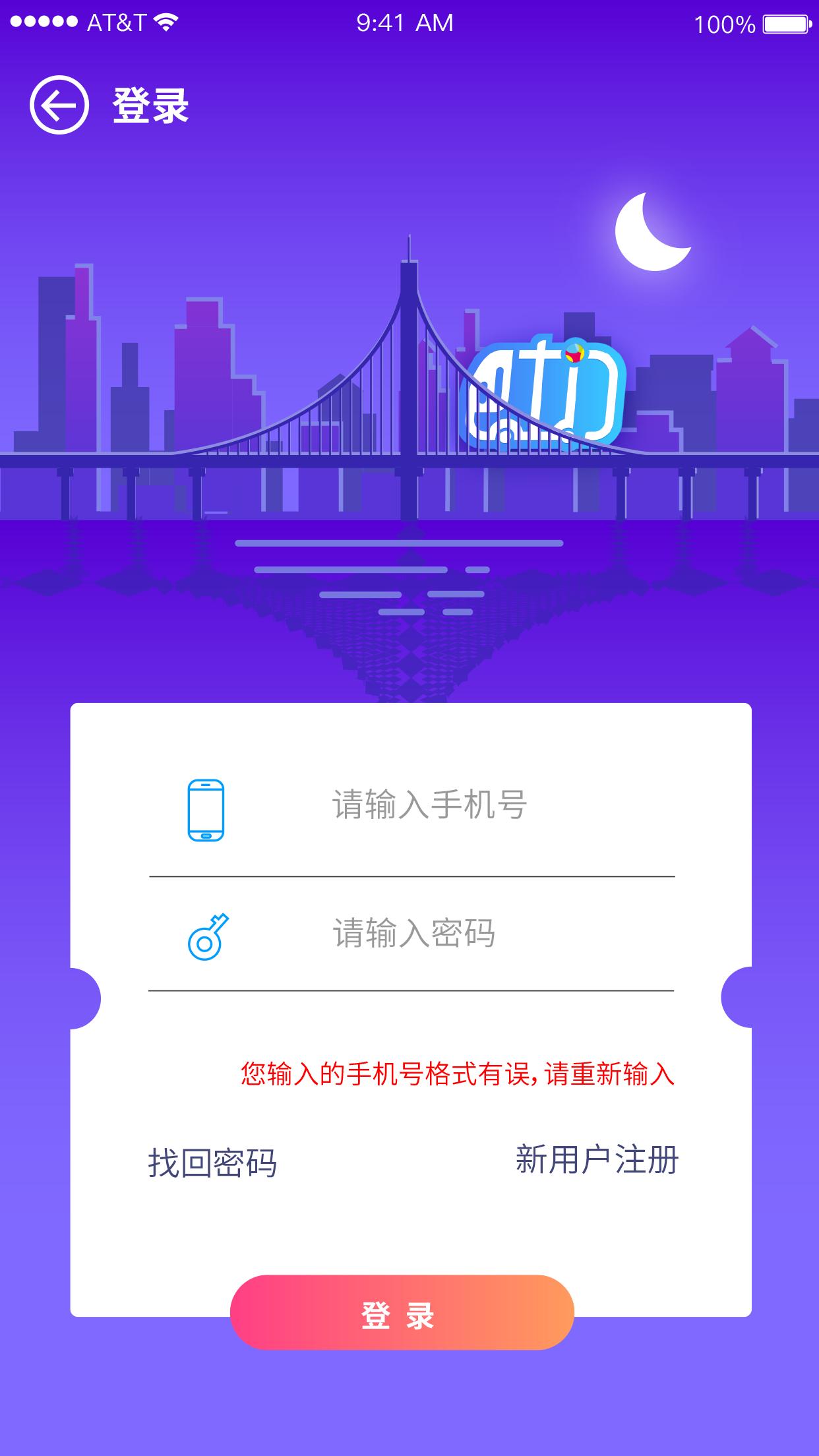The height and width of the screenshot is (1456, 819).
Task: Click the back arrow icon
Action: (59, 104)
